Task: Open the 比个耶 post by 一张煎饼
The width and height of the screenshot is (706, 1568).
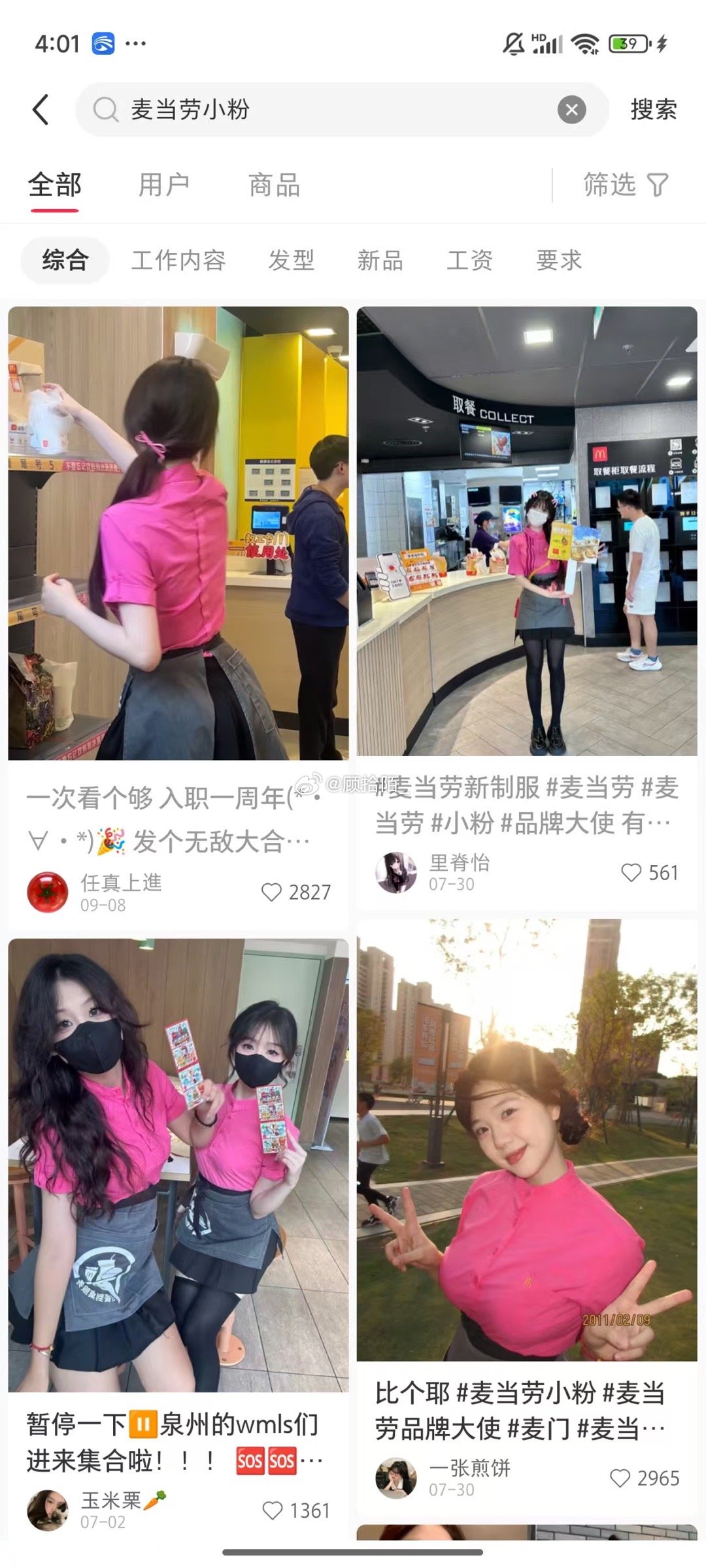Action: (527, 1139)
